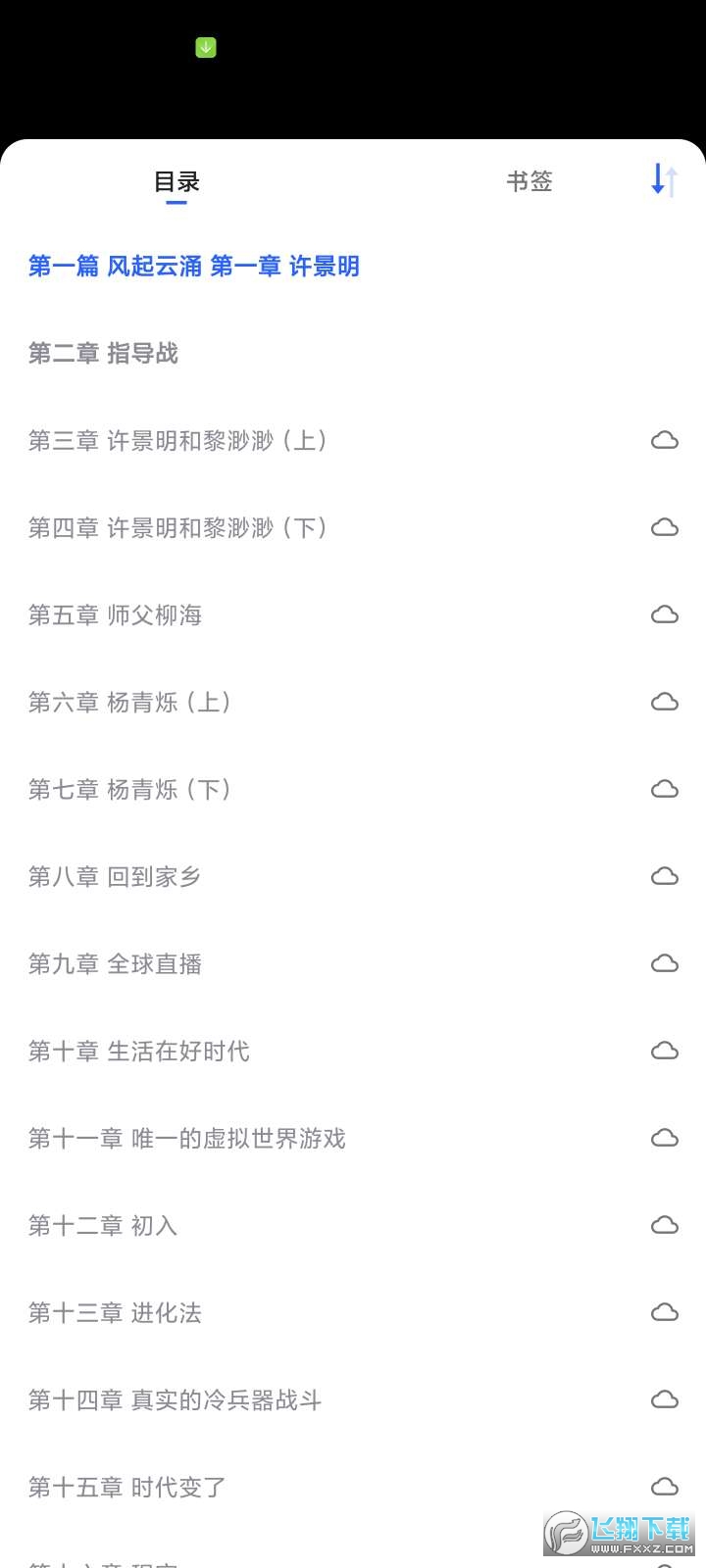
Task: Download chapter 第三章 via its cloud icon
Action: click(665, 440)
